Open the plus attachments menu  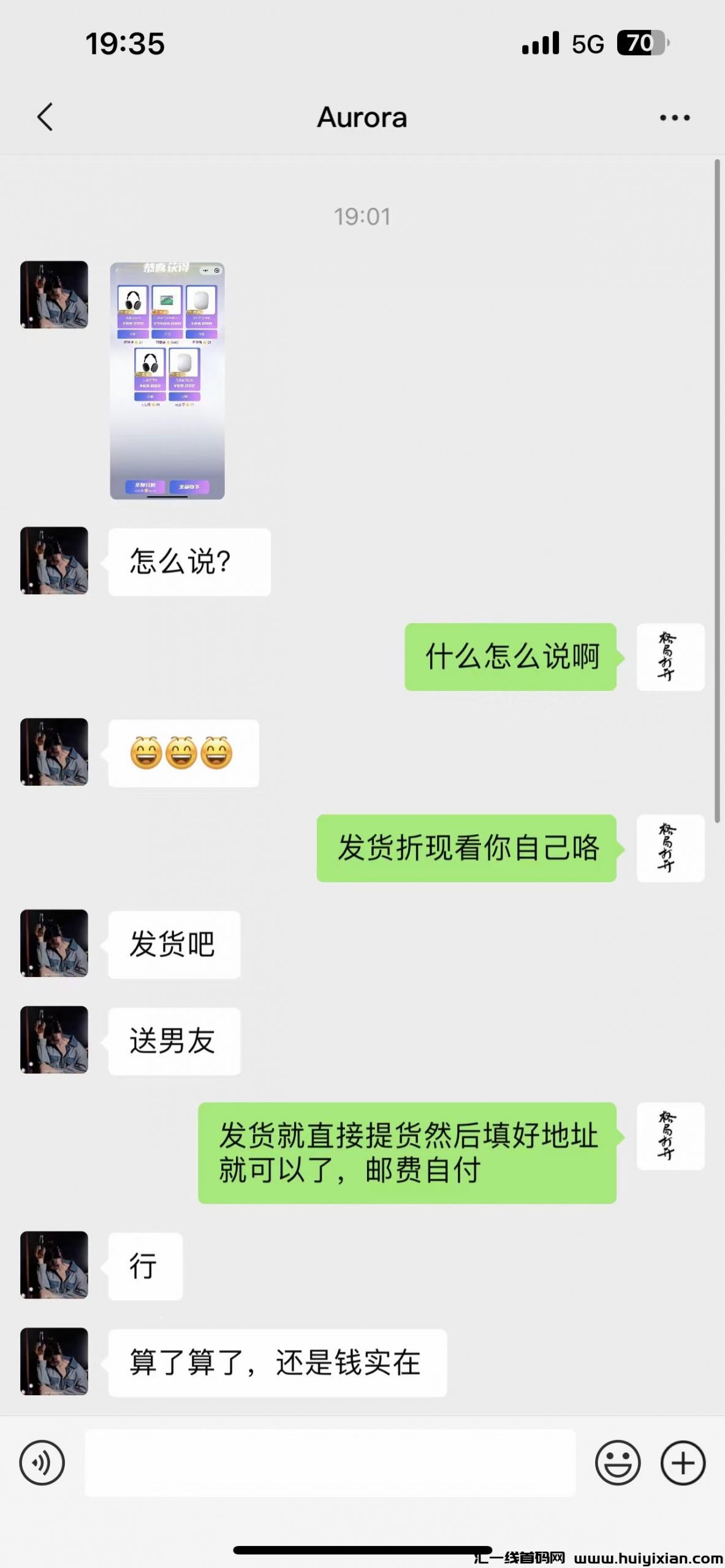pos(683,1463)
